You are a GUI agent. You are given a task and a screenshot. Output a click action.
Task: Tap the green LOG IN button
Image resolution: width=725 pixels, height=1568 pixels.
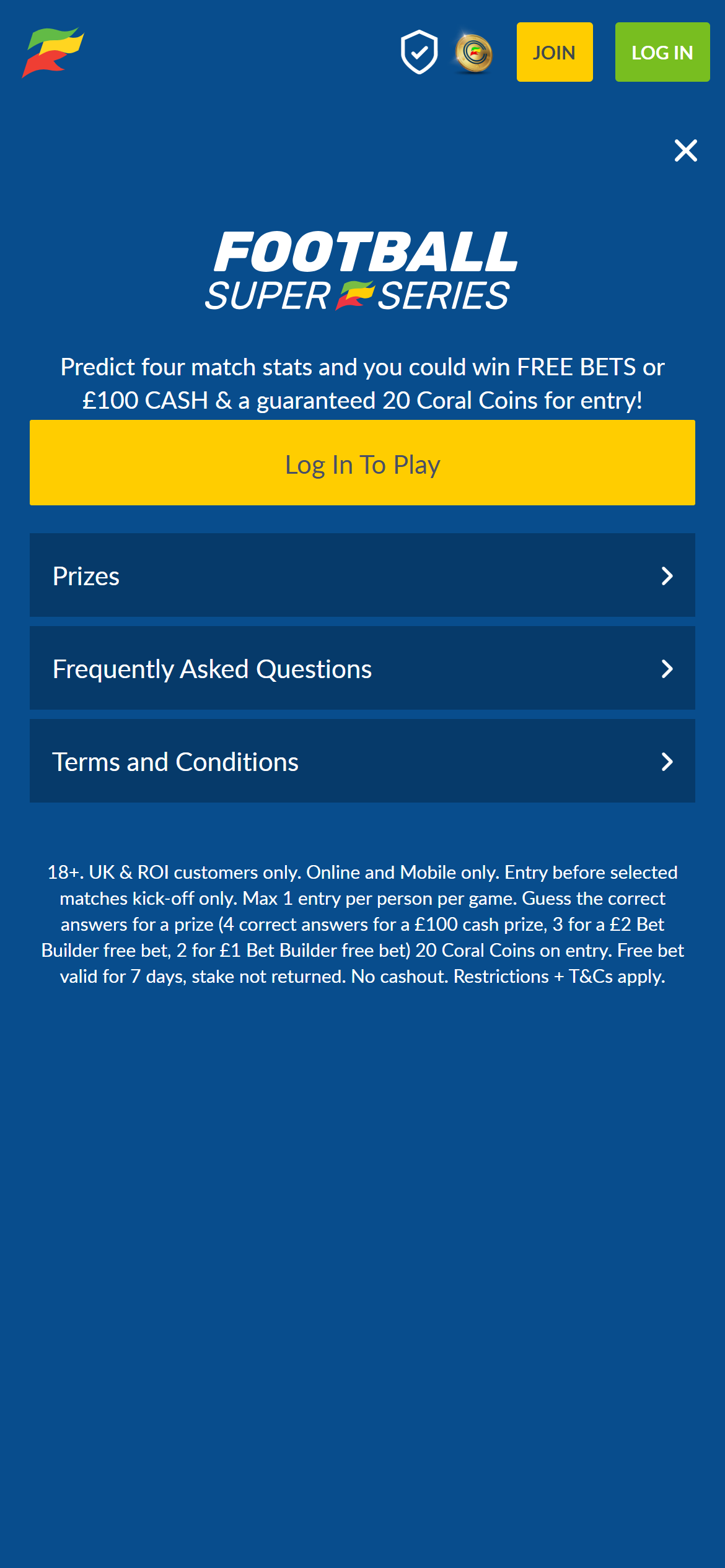coord(662,52)
